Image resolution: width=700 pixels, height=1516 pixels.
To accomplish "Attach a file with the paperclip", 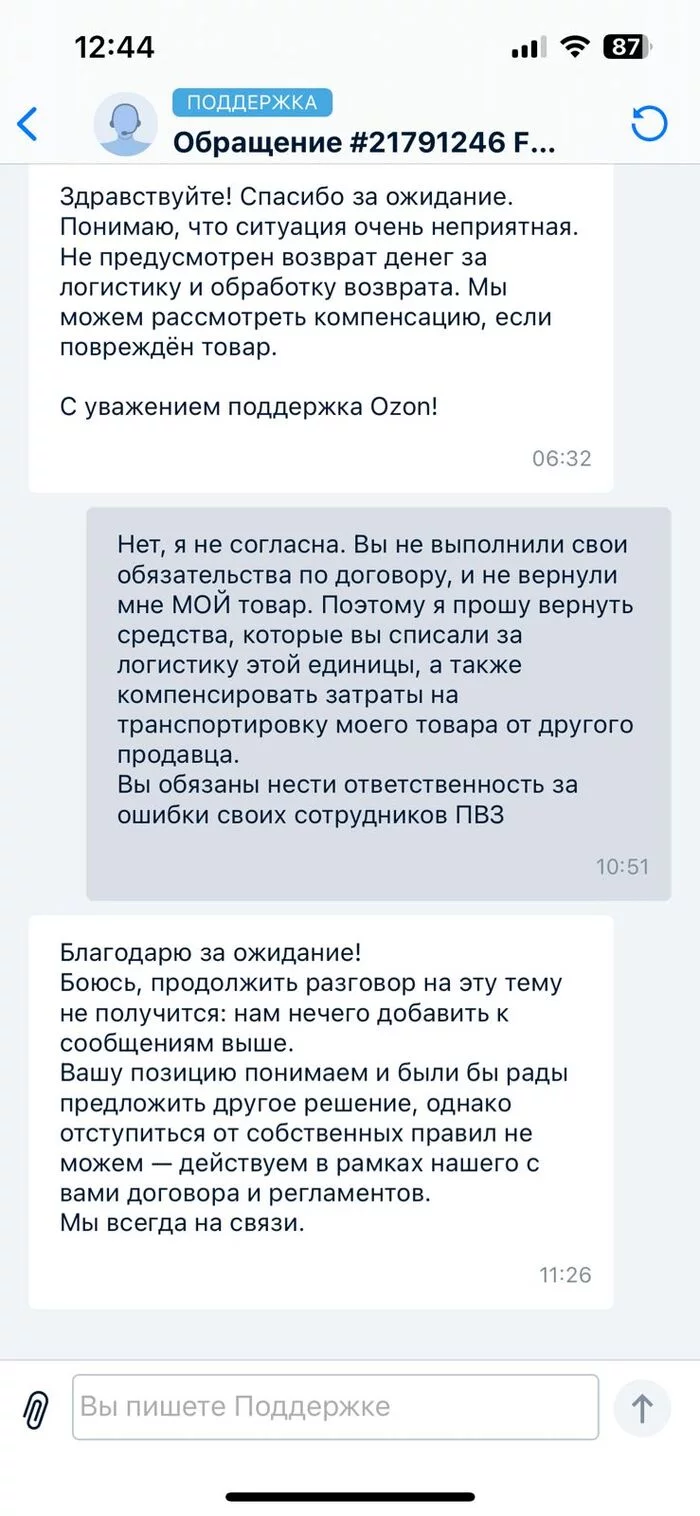I will (x=36, y=1409).
